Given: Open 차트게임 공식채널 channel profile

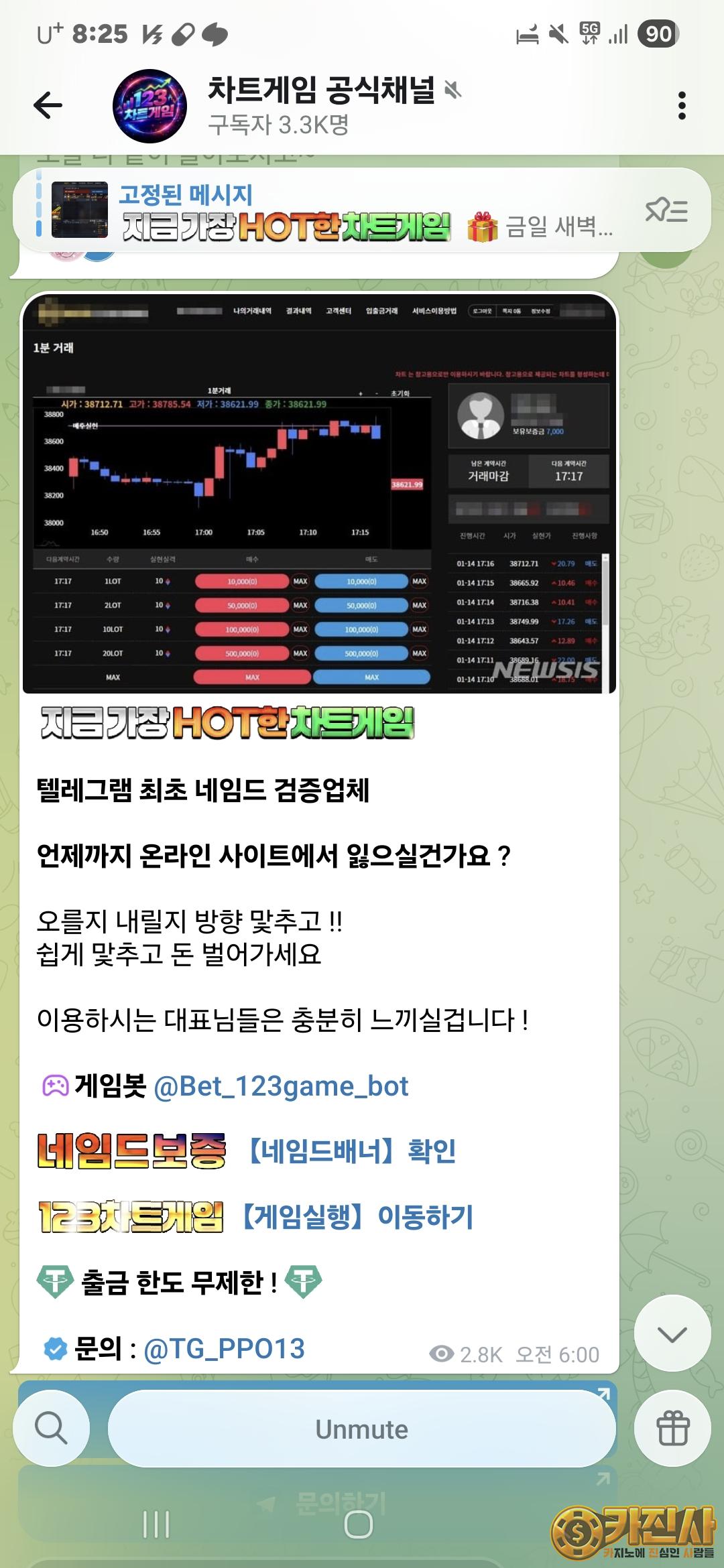Looking at the screenshot, I should pyautogui.click(x=320, y=105).
